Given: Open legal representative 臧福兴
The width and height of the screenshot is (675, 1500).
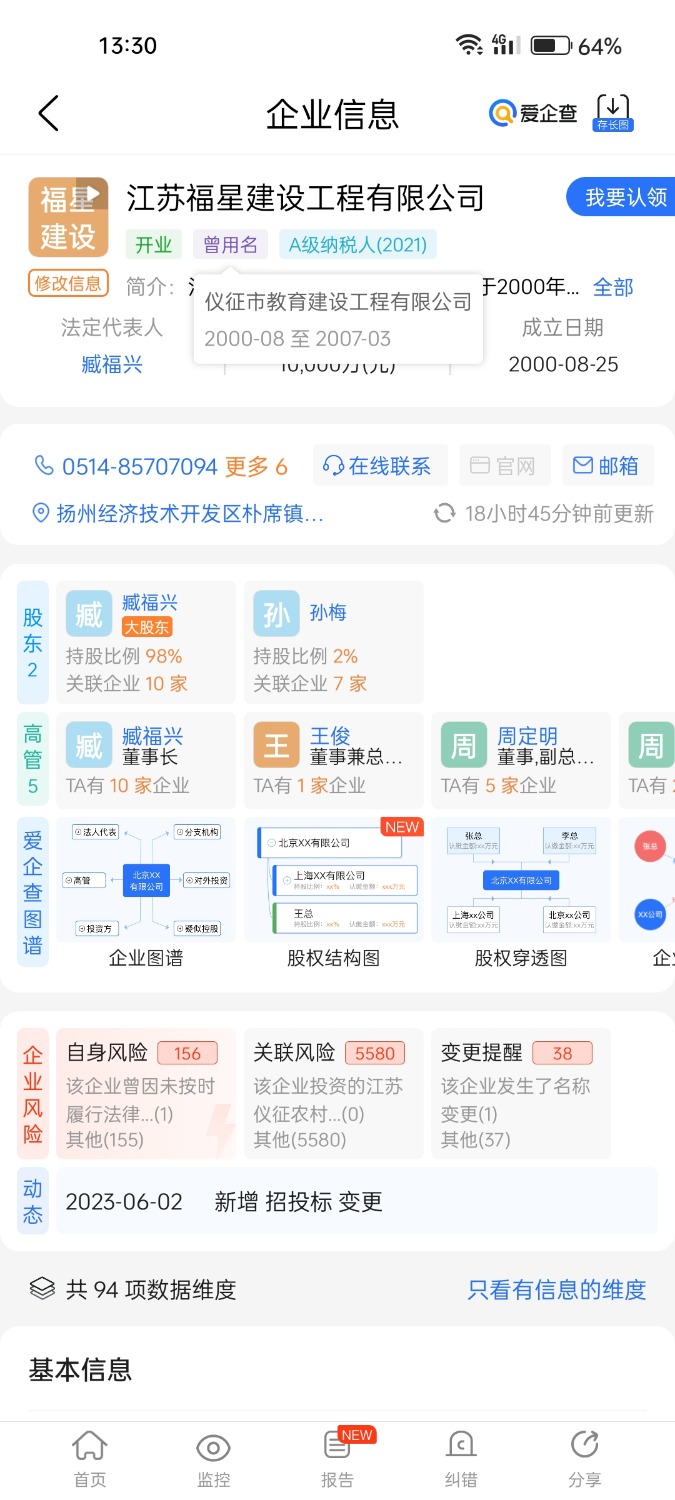Looking at the screenshot, I should click(112, 364).
